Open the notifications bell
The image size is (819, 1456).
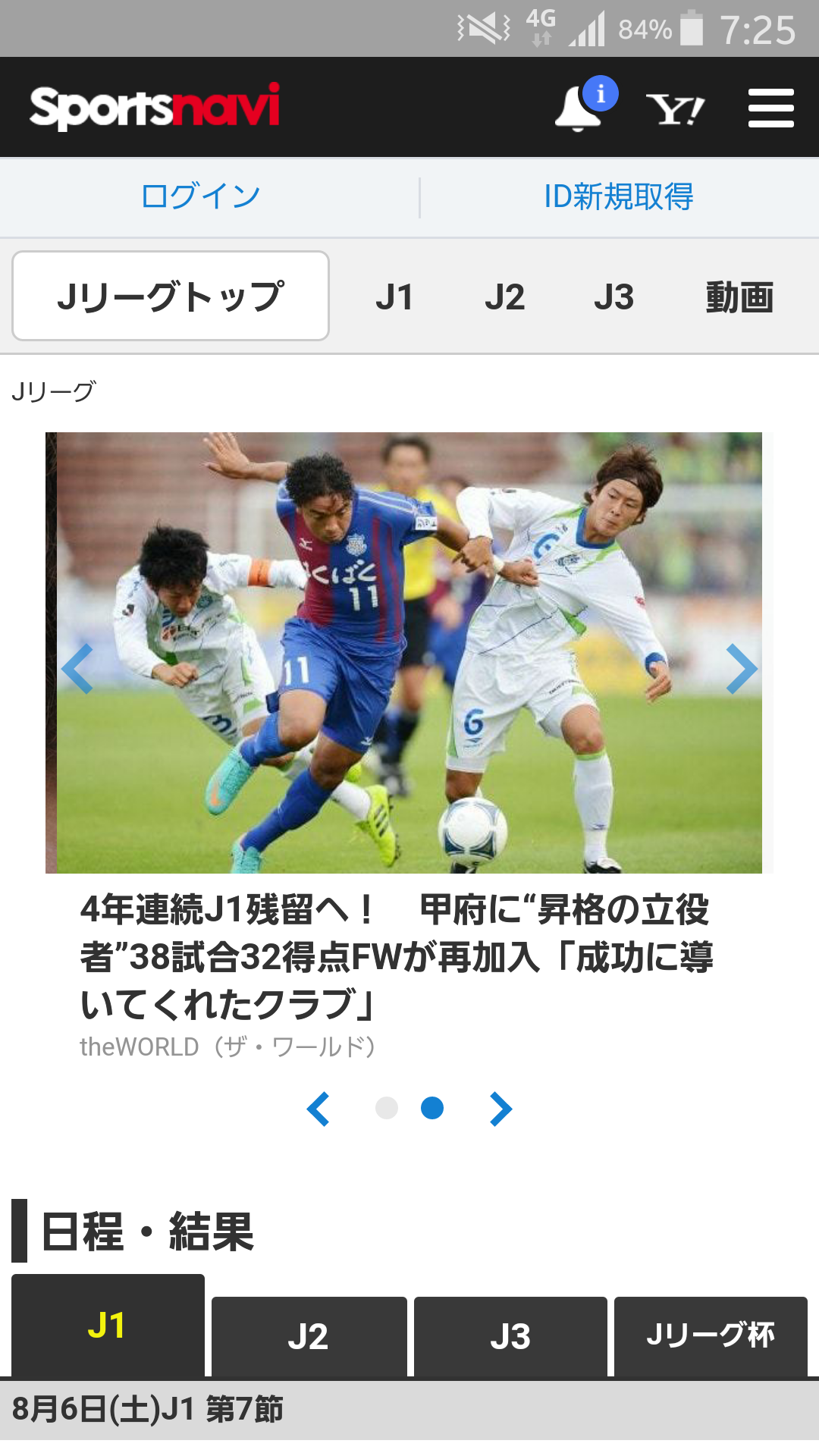click(579, 108)
